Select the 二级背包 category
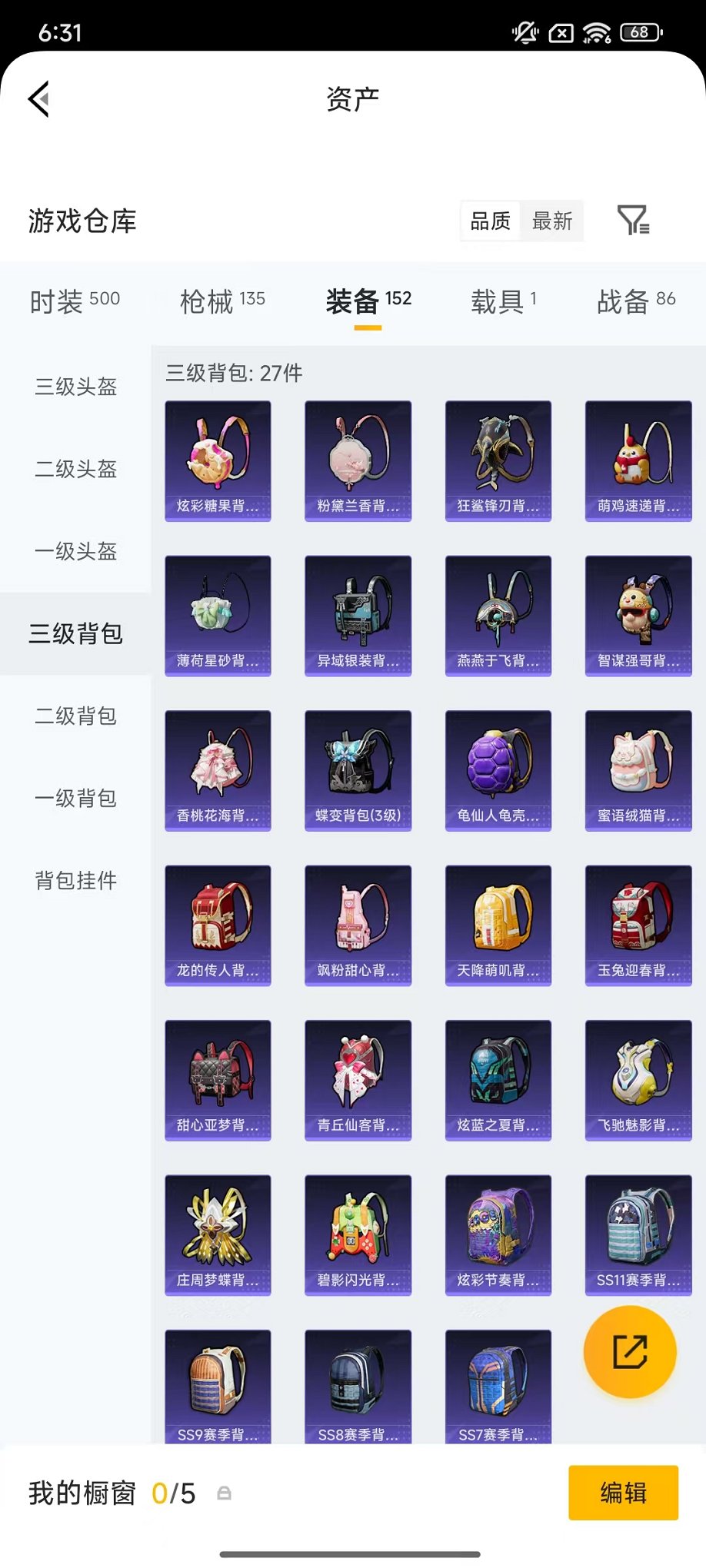This screenshot has width=706, height=1568. point(75,716)
